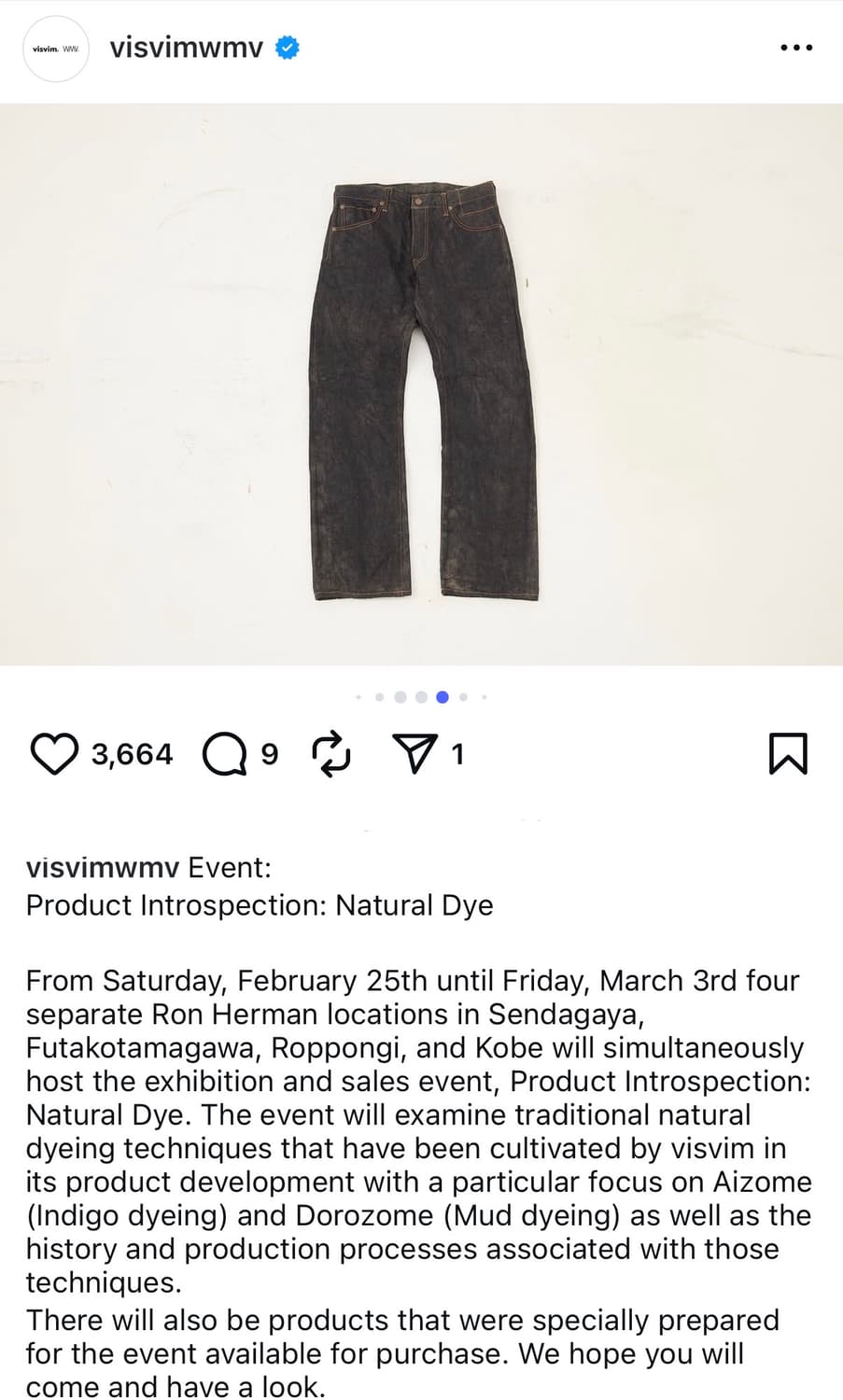Save the post using the bookmark icon
The width and height of the screenshot is (843, 1400).
pyautogui.click(x=789, y=754)
